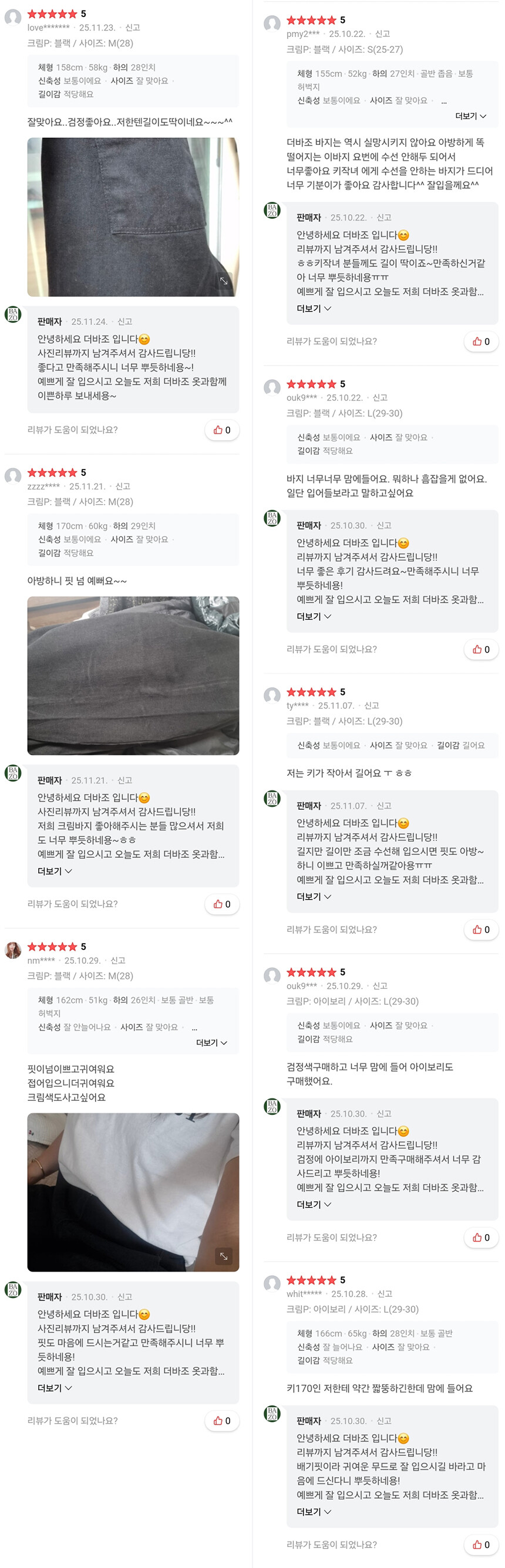The height and width of the screenshot is (1568, 505).
Task: Expand body info 더보기 in nm****'s review
Action: [211, 1043]
